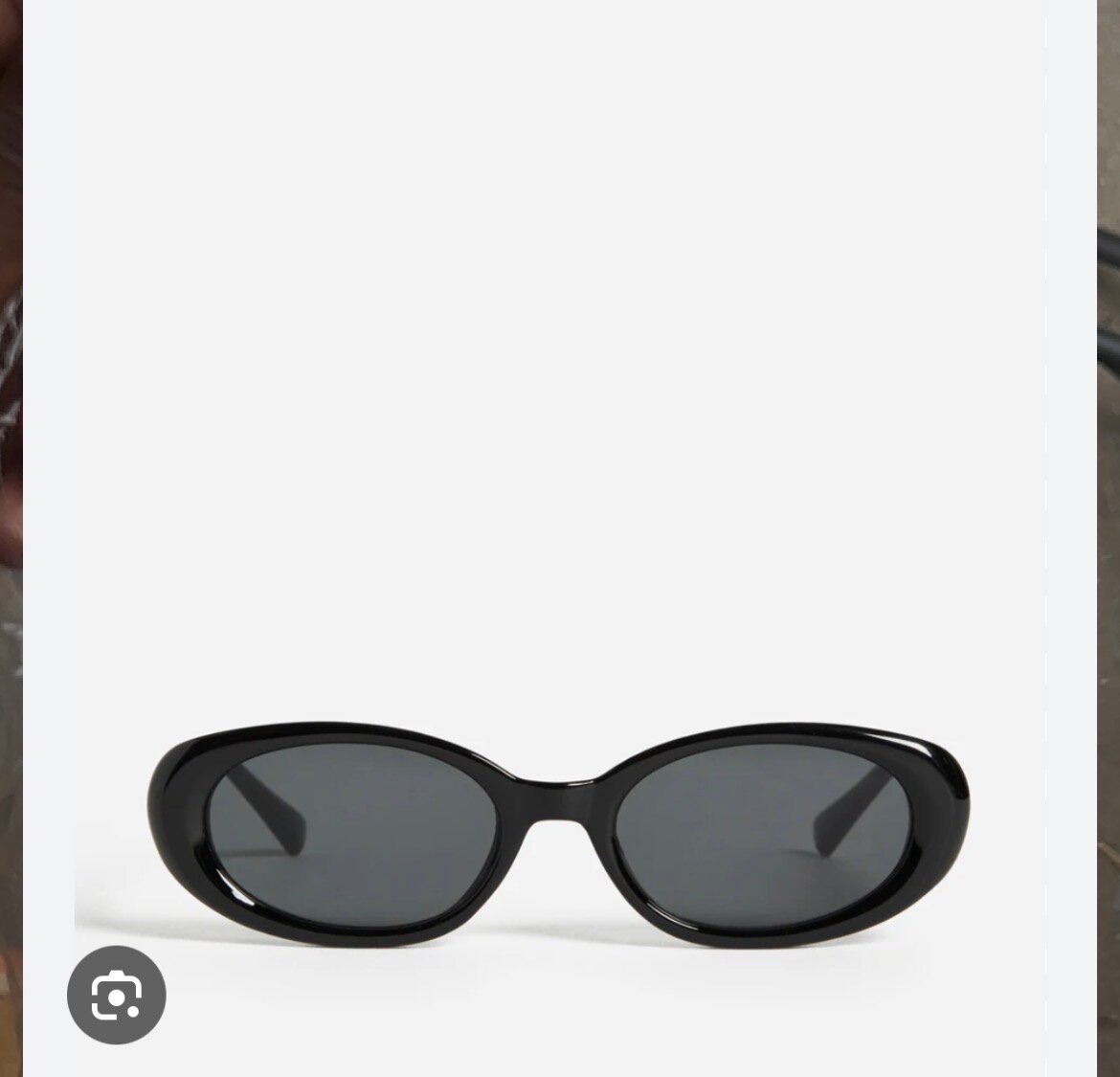The image size is (1120, 1077).
Task: Search this image with Google Lens
Action: pyautogui.click(x=117, y=995)
